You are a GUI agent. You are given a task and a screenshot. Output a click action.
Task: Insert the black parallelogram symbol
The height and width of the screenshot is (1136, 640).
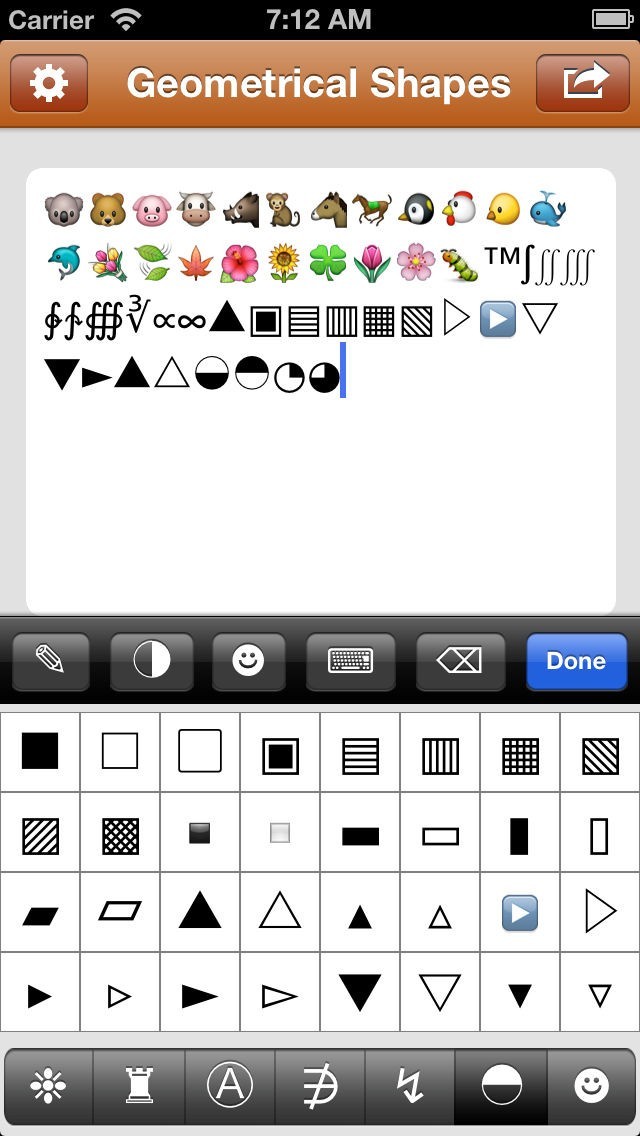(x=40, y=914)
